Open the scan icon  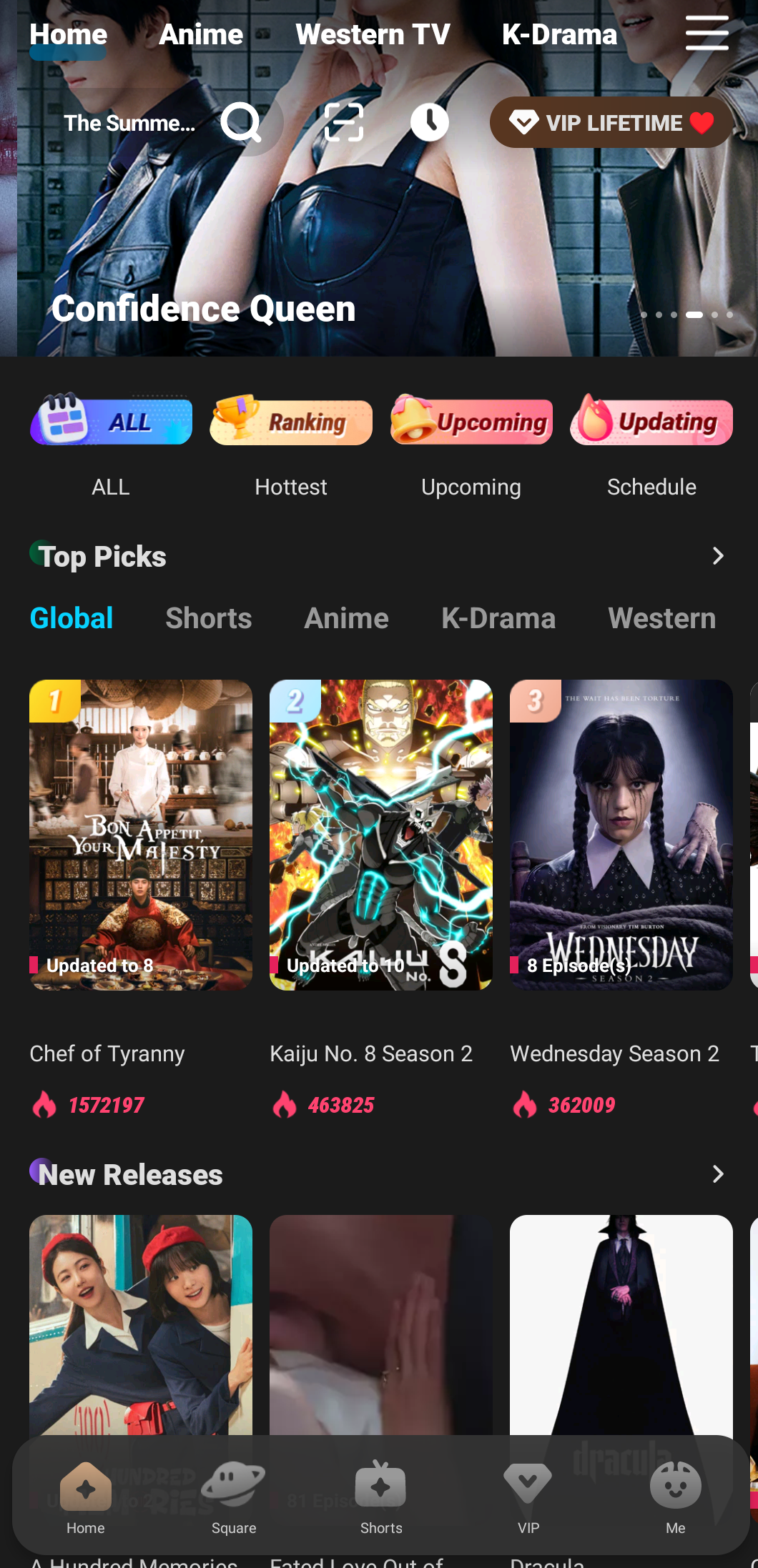click(344, 123)
